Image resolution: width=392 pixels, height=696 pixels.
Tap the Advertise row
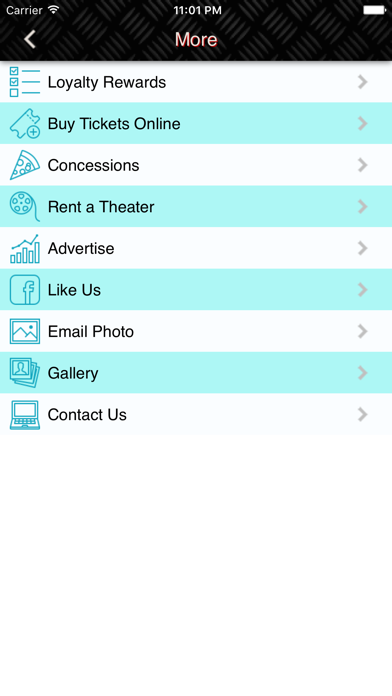pyautogui.click(x=196, y=248)
